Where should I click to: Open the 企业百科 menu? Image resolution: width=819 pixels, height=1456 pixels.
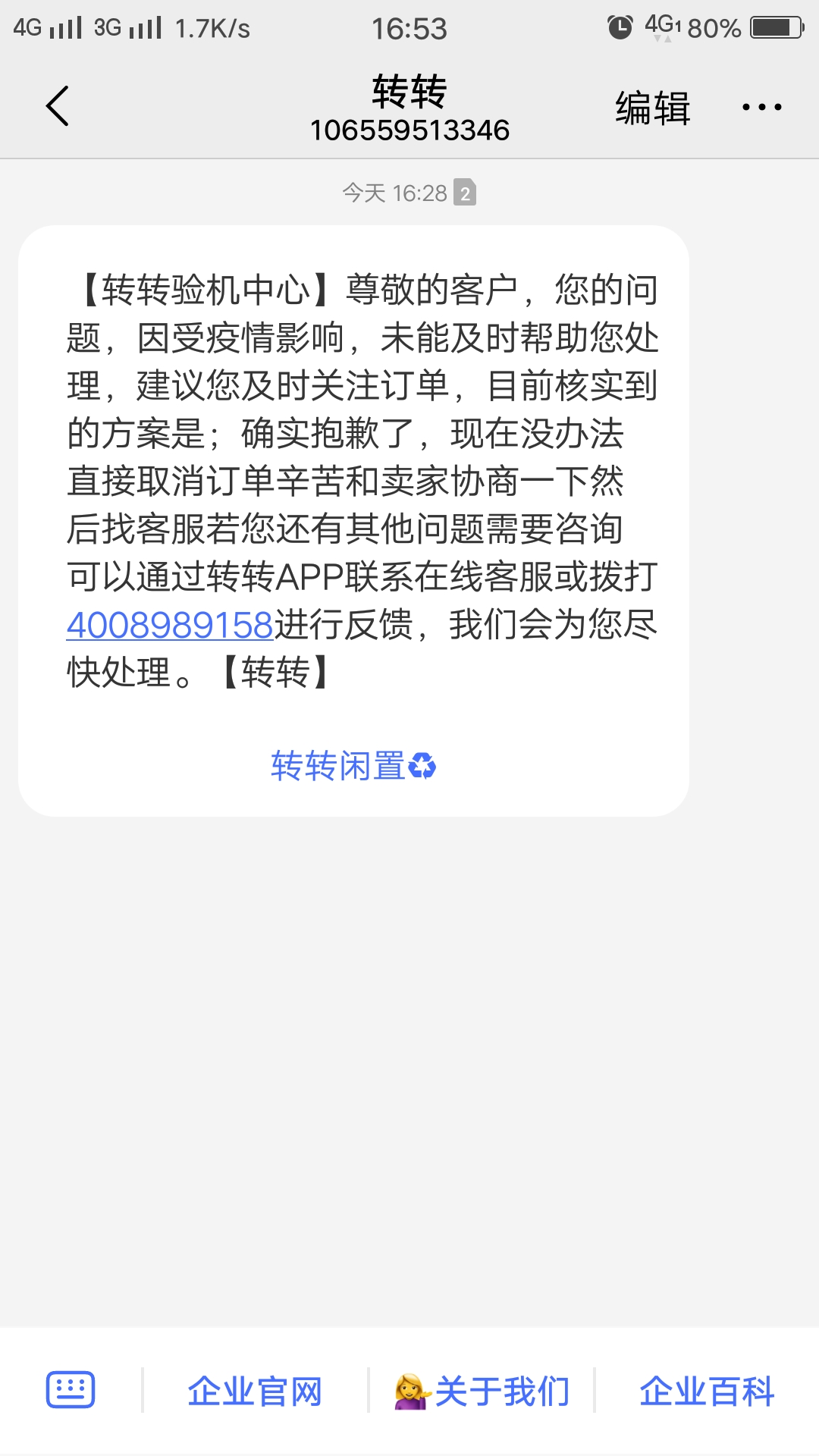coord(707,1392)
